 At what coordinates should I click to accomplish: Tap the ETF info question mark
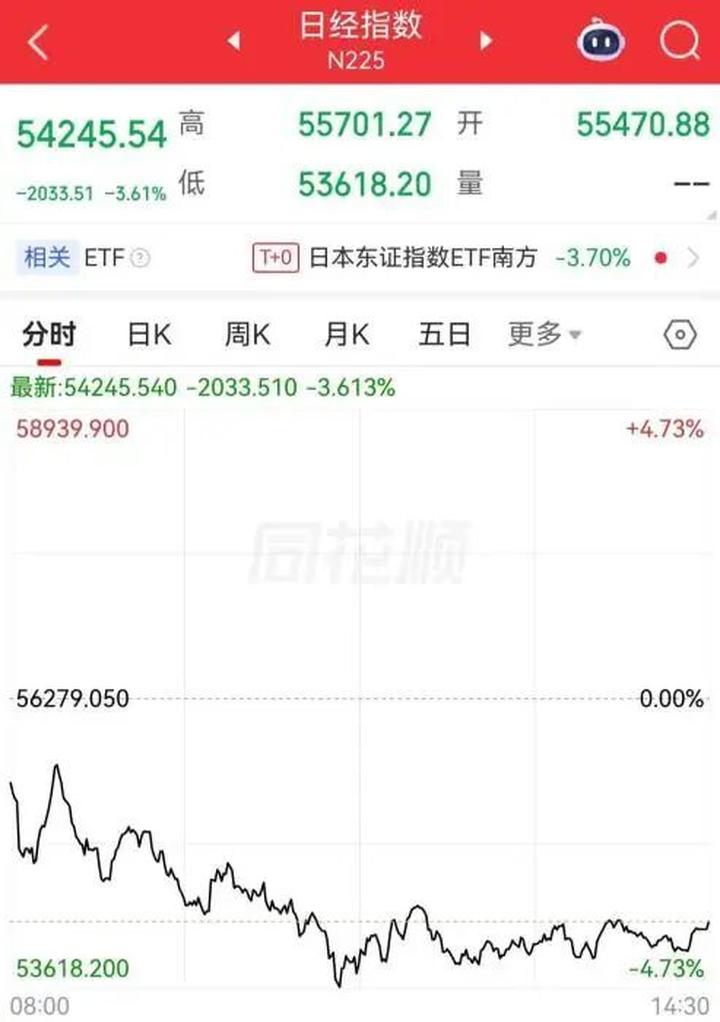click(x=140, y=258)
